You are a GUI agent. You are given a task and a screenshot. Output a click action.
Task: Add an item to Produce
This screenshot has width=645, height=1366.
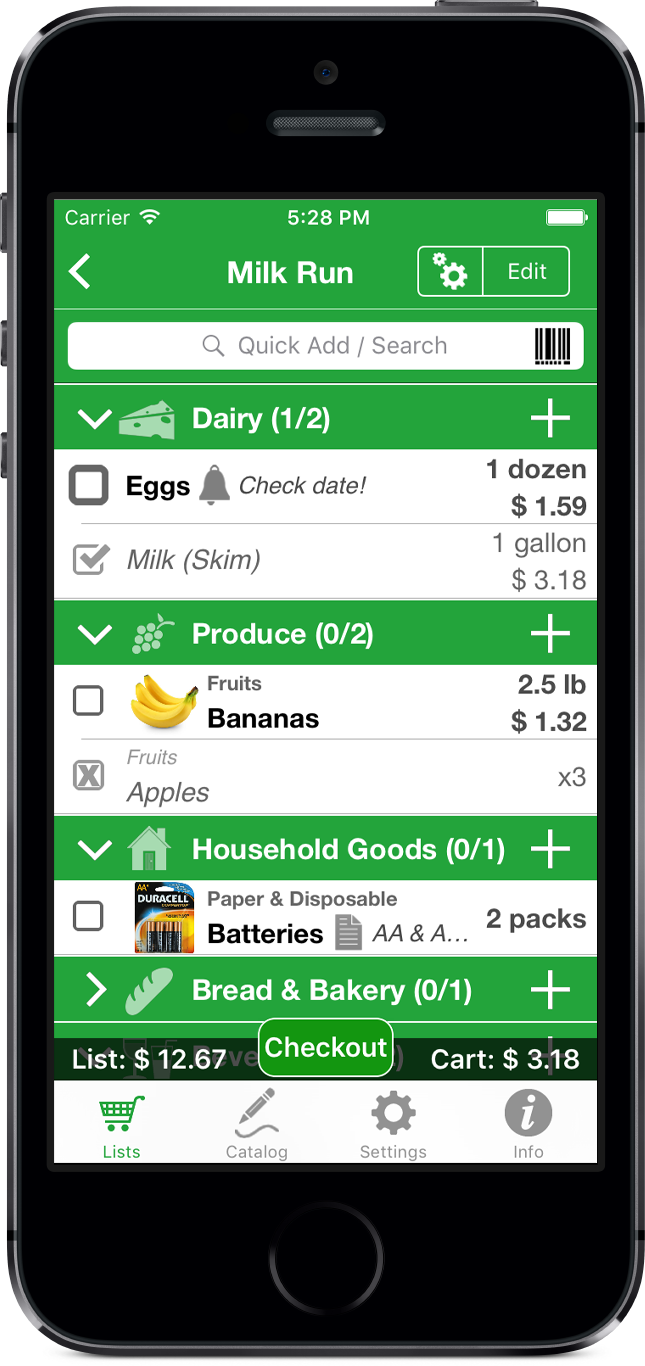pyautogui.click(x=550, y=634)
